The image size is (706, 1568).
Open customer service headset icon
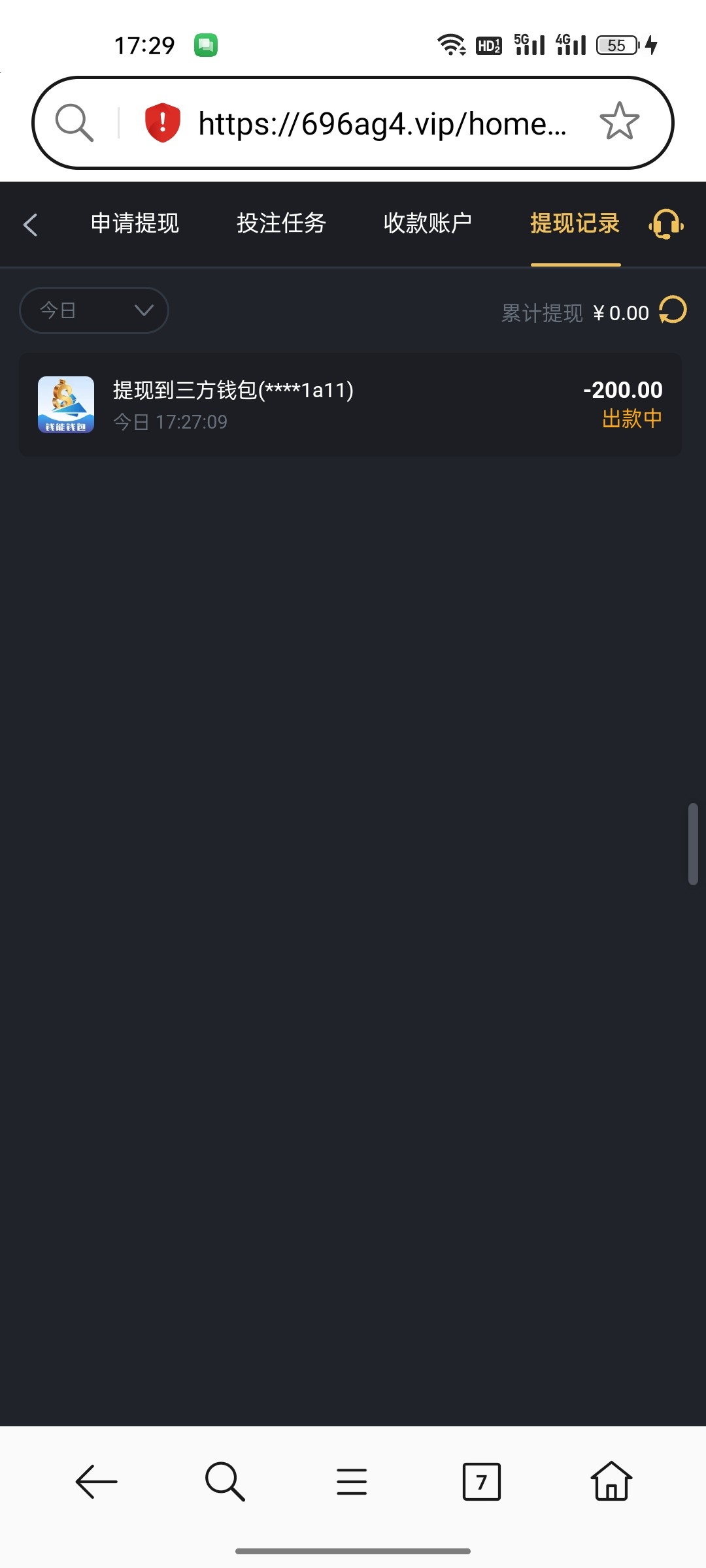click(666, 225)
